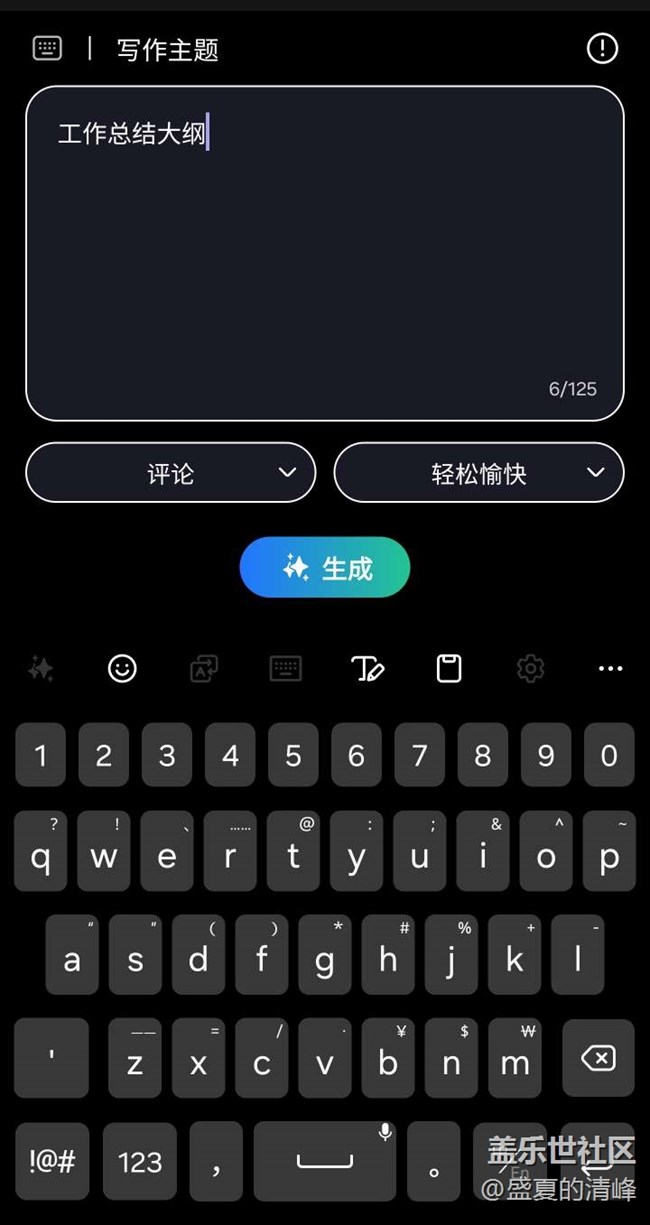
Task: Focus the 工作总结大纲 text field
Action: (325, 253)
